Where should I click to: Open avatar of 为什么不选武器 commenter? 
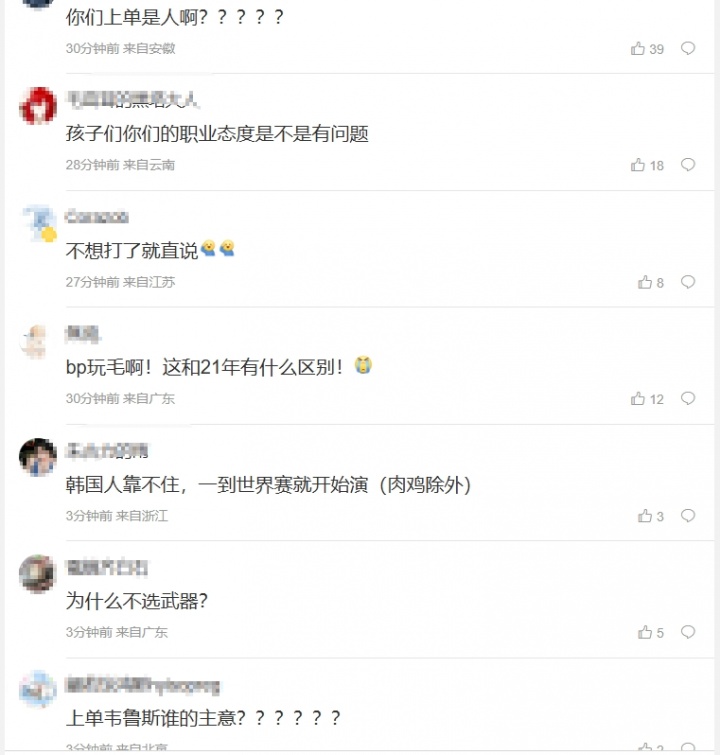(38, 574)
